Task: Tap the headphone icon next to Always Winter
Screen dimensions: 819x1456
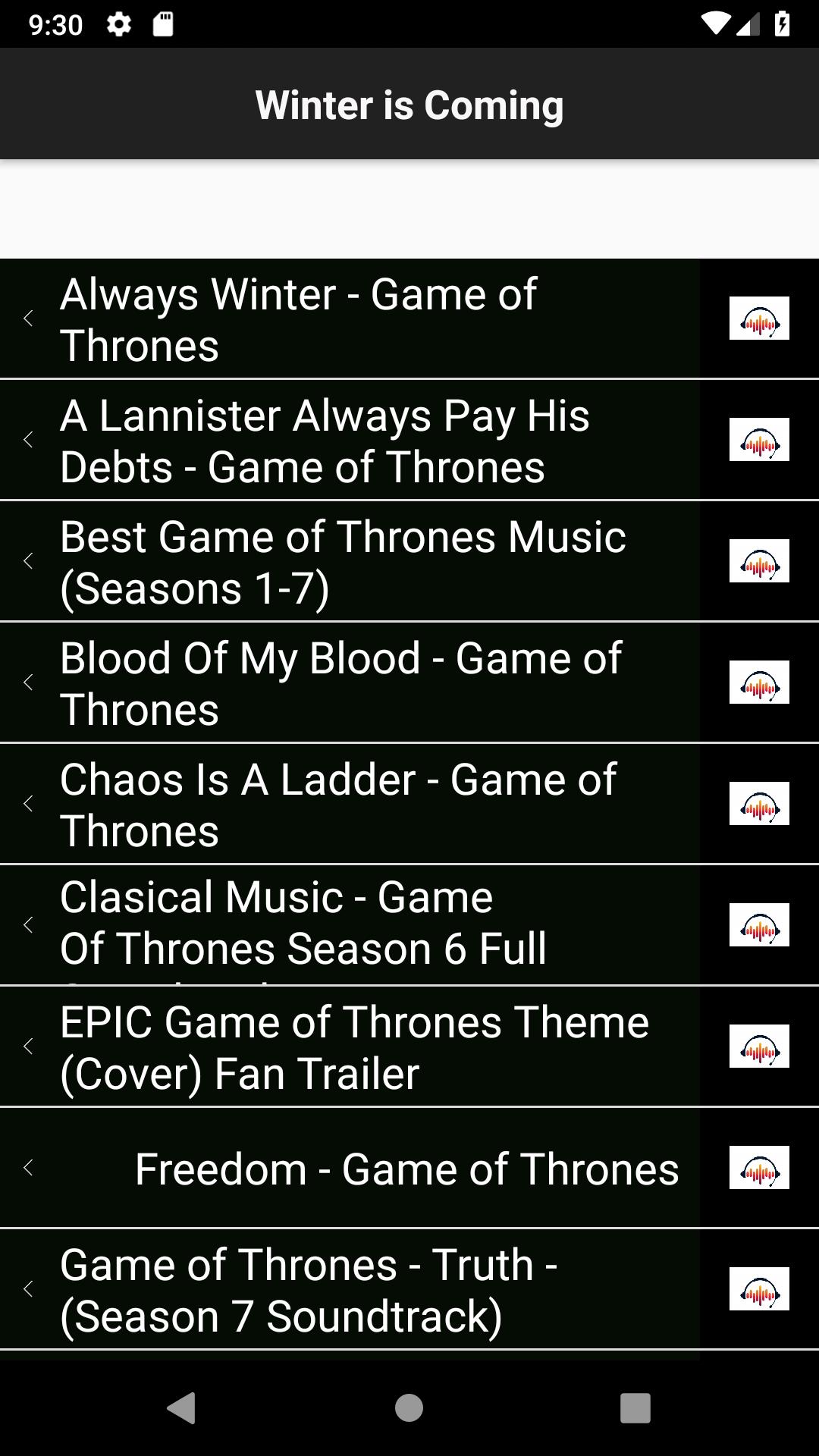Action: click(x=759, y=318)
